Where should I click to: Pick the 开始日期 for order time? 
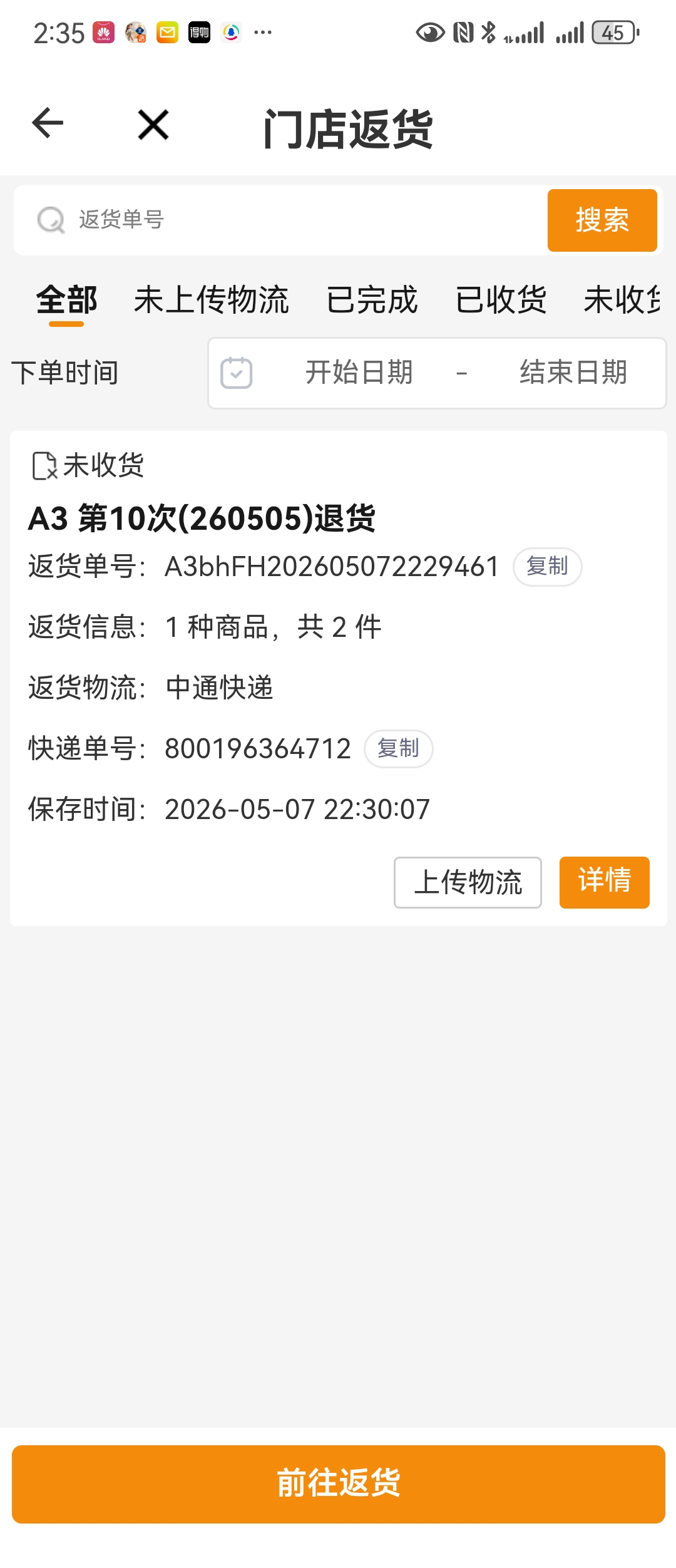coord(359,373)
